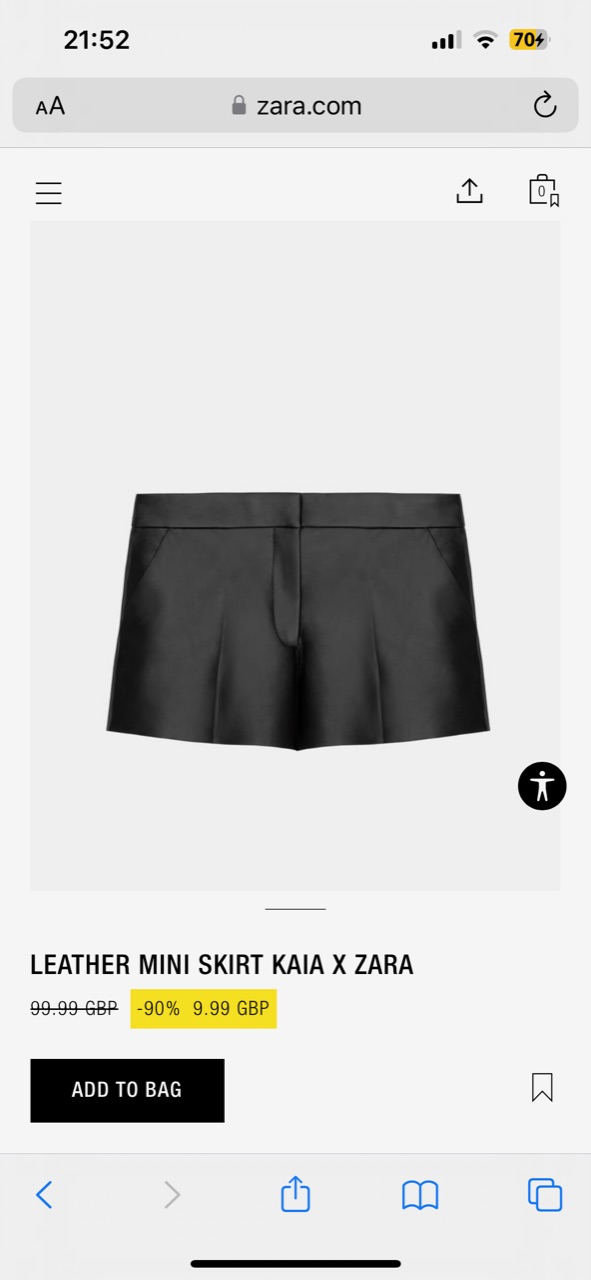
Task: Tap the zara.com address bar
Action: 295,105
